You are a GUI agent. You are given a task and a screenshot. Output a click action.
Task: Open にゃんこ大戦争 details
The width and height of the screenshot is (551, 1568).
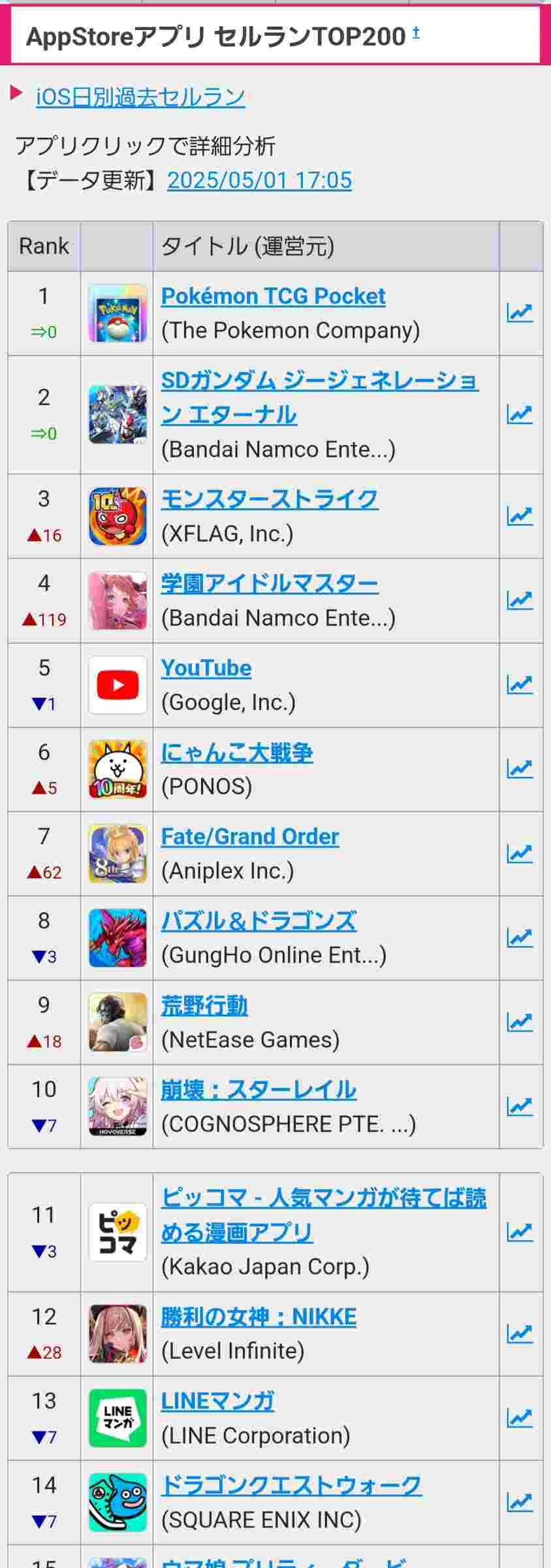[x=236, y=753]
